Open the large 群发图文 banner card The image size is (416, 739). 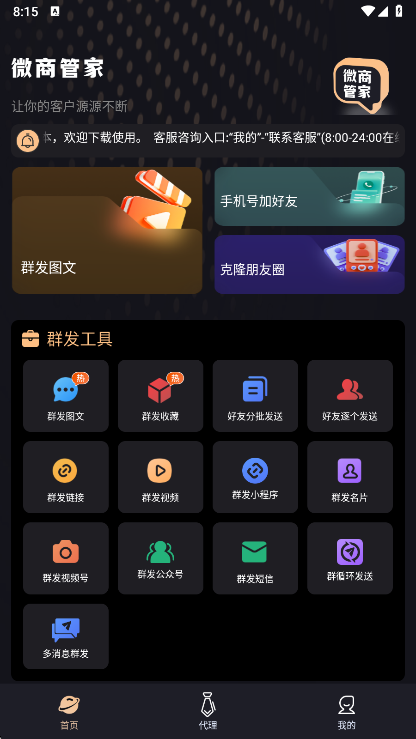(107, 230)
